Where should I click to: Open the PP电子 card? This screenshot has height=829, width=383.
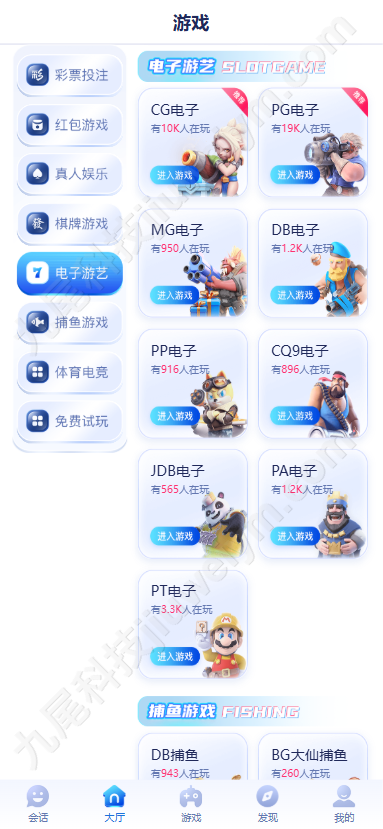[193, 383]
